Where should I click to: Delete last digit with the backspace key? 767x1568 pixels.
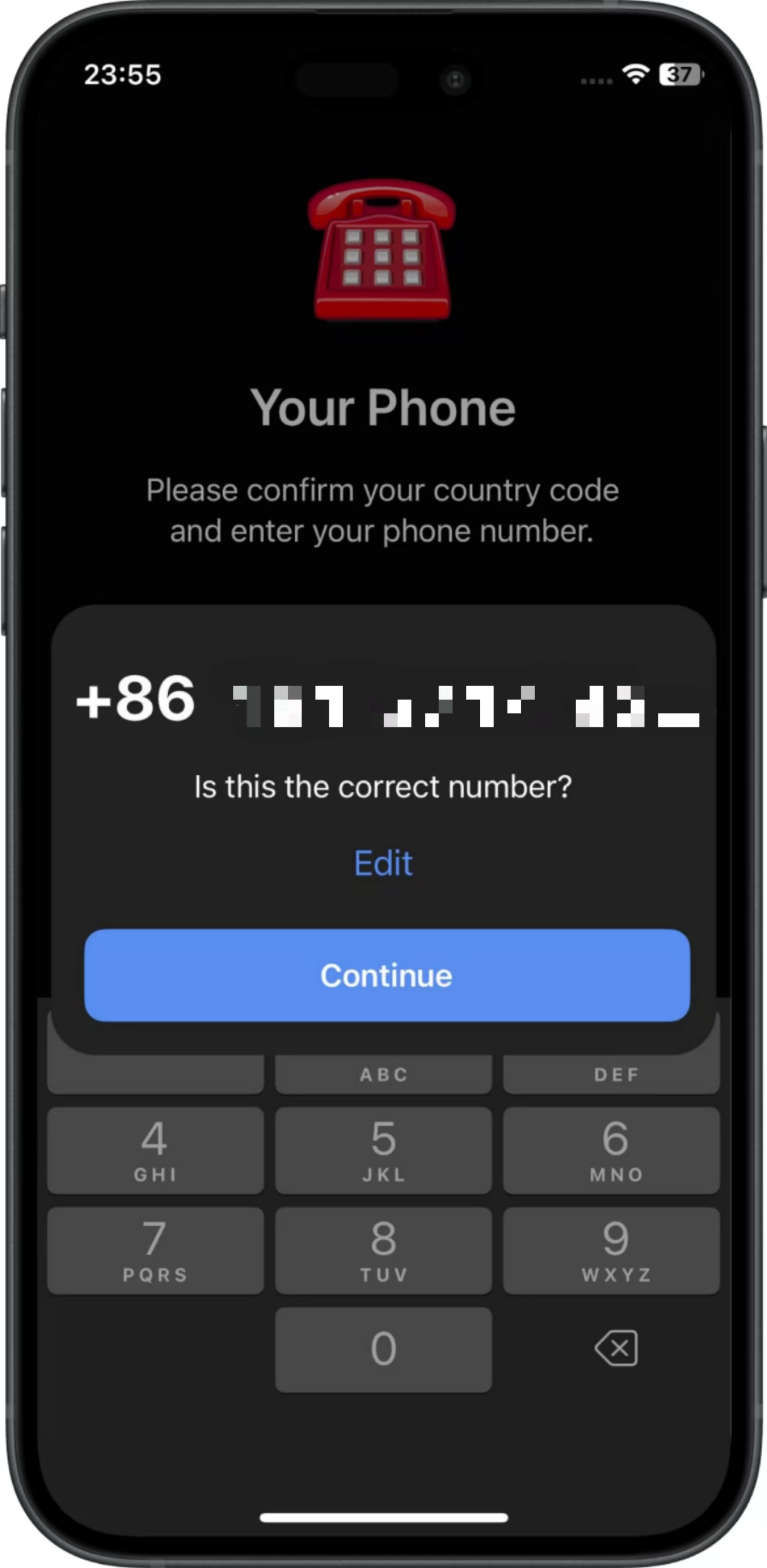[616, 1348]
